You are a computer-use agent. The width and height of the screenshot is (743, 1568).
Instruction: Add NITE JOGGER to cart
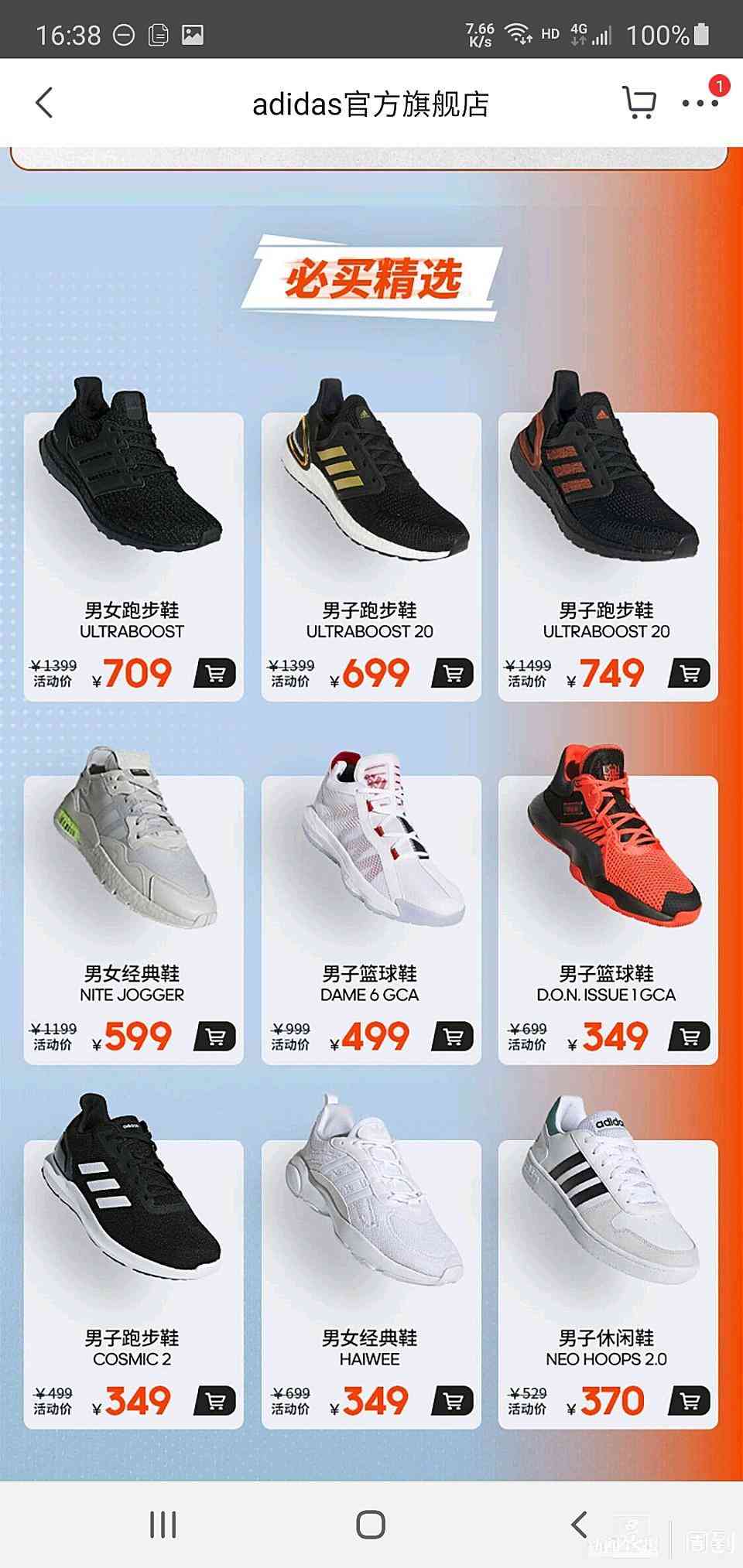click(x=215, y=1037)
